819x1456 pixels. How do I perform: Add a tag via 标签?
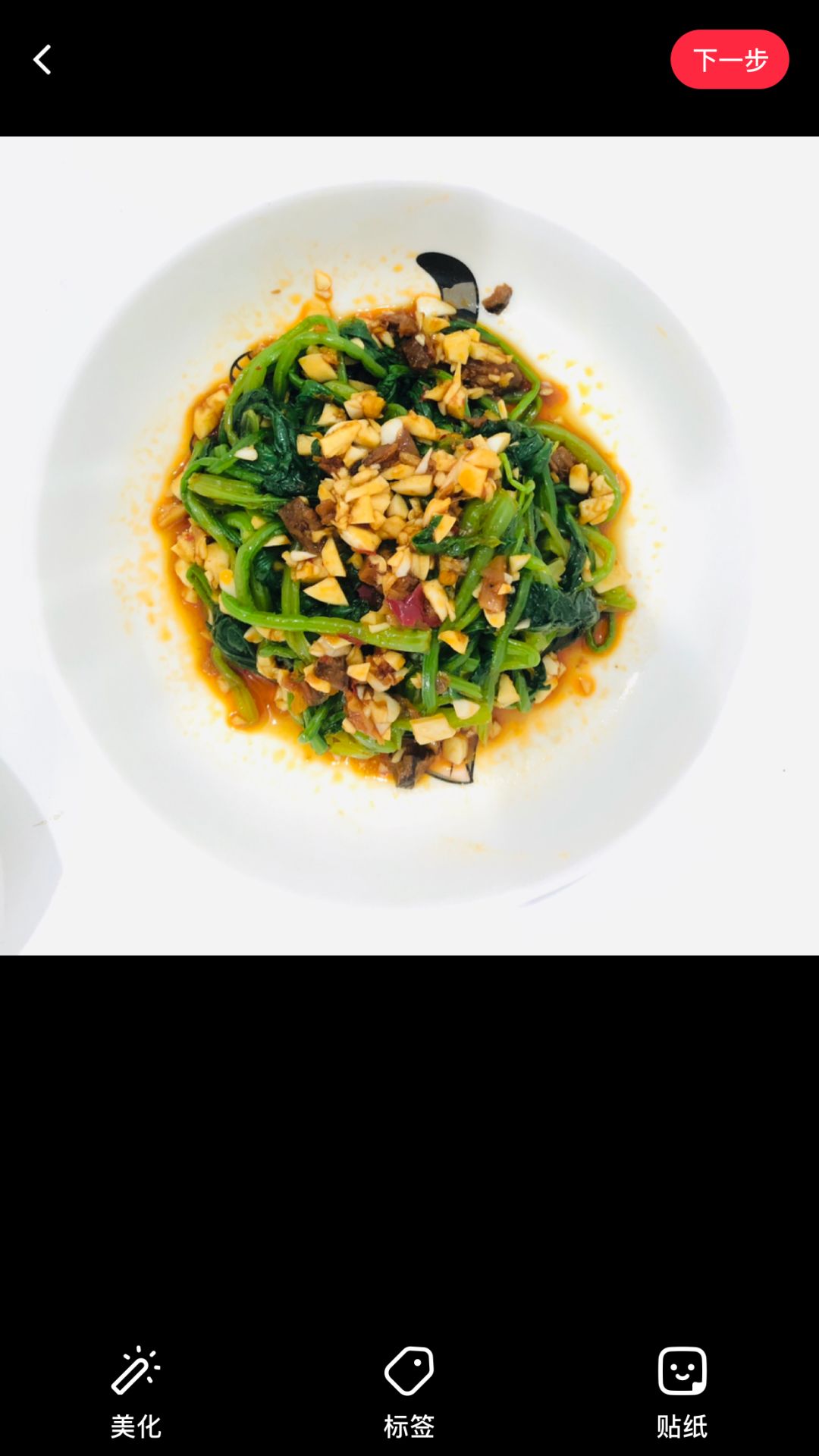pos(409,1392)
